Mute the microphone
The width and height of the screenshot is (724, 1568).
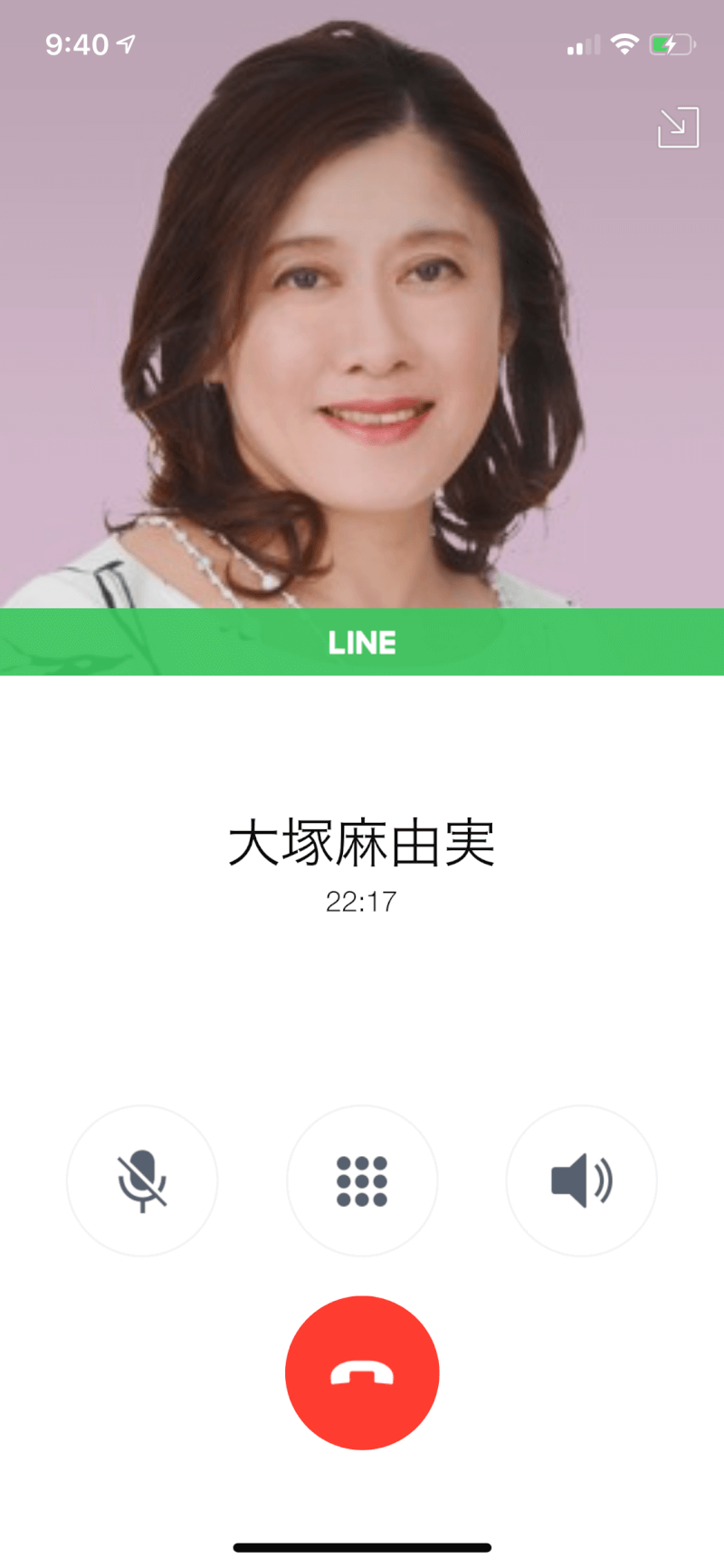click(x=142, y=1181)
